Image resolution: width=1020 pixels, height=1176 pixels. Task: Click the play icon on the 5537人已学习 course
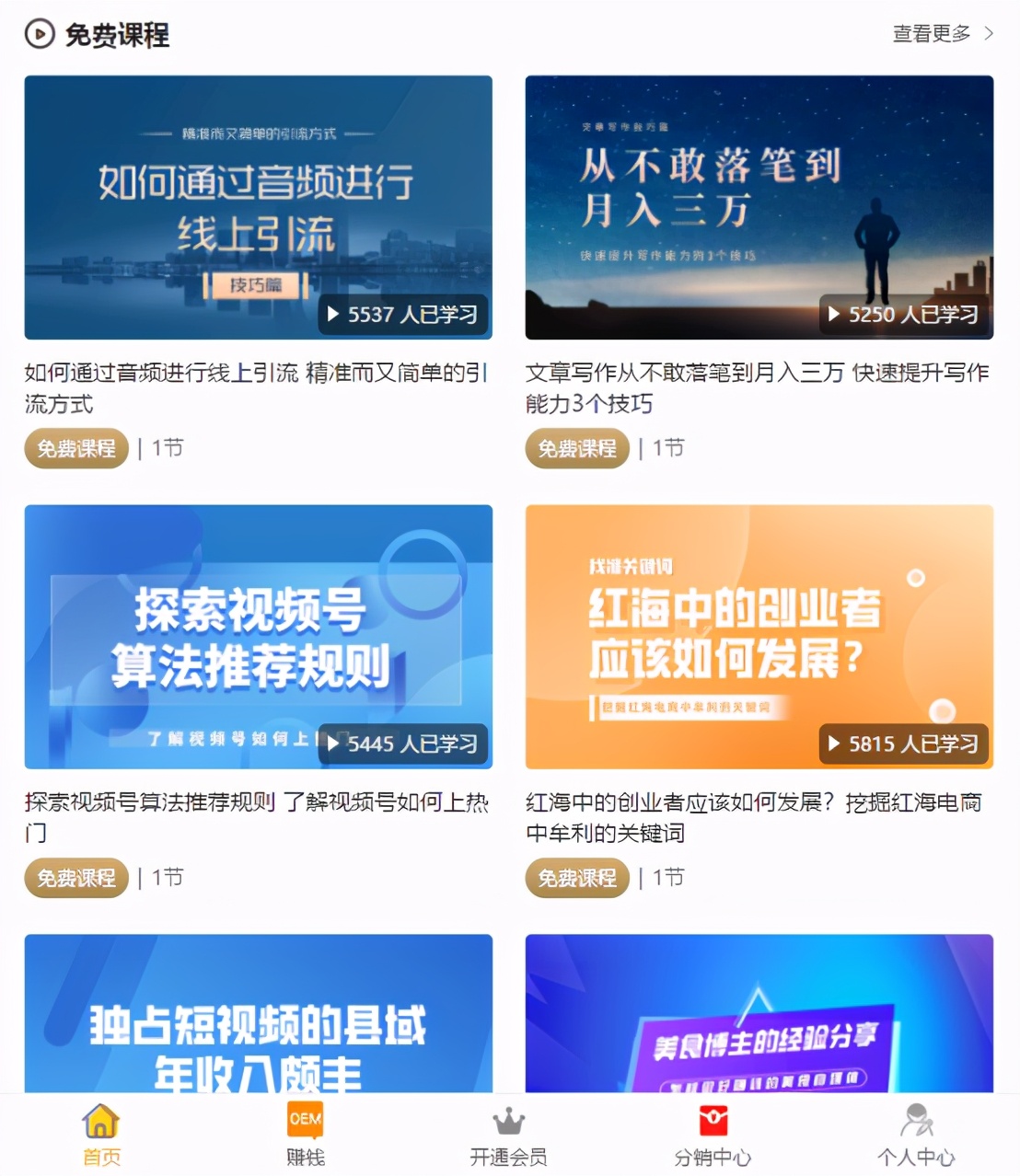pos(333,315)
